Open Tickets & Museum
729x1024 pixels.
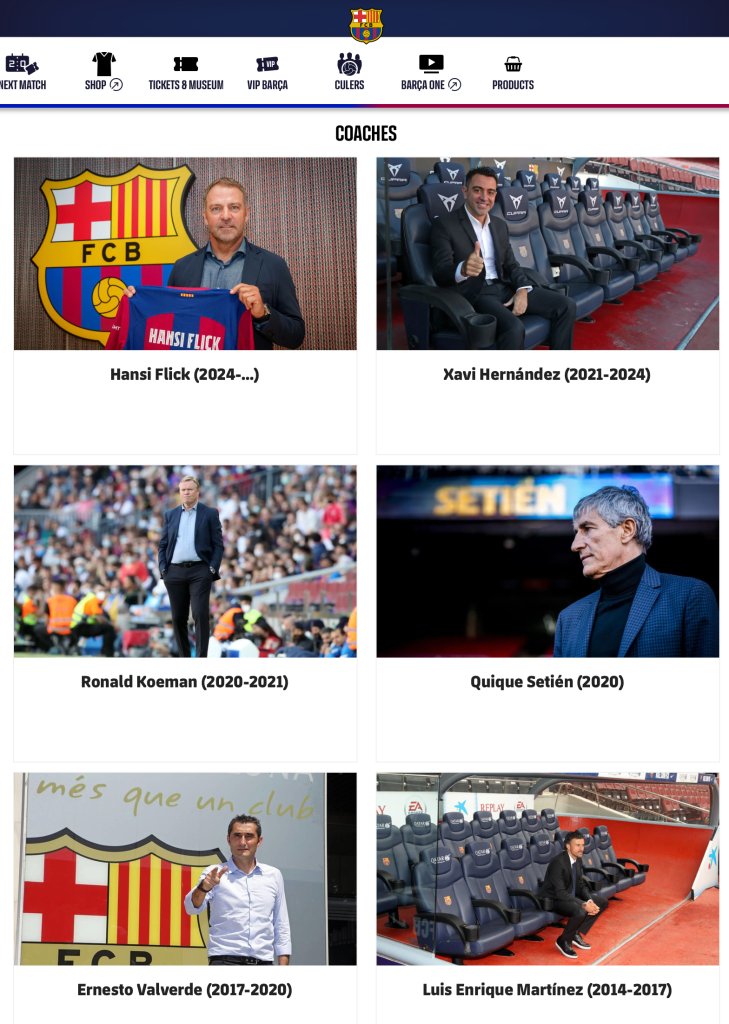click(186, 72)
